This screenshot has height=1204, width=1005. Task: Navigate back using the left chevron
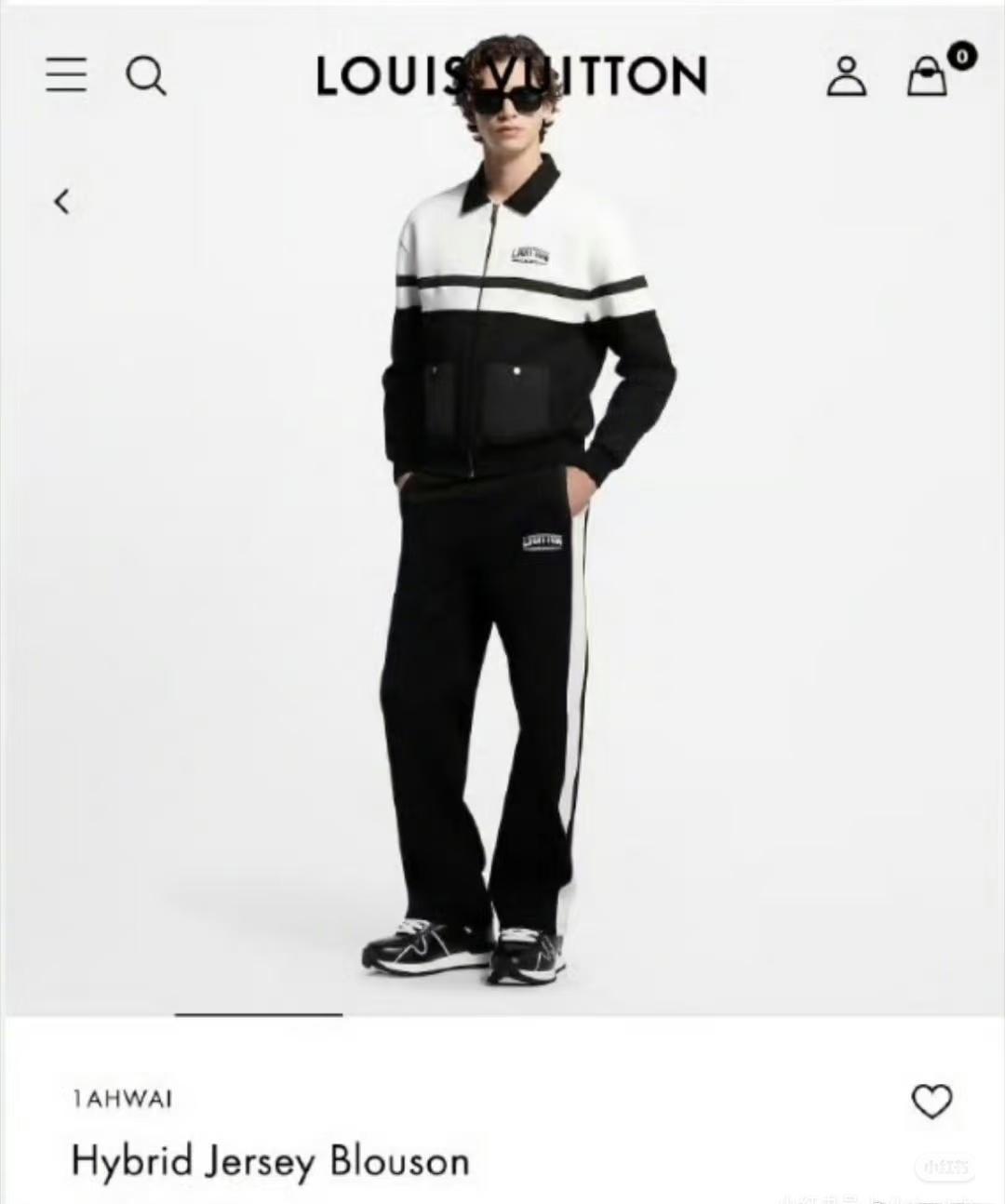point(62,202)
